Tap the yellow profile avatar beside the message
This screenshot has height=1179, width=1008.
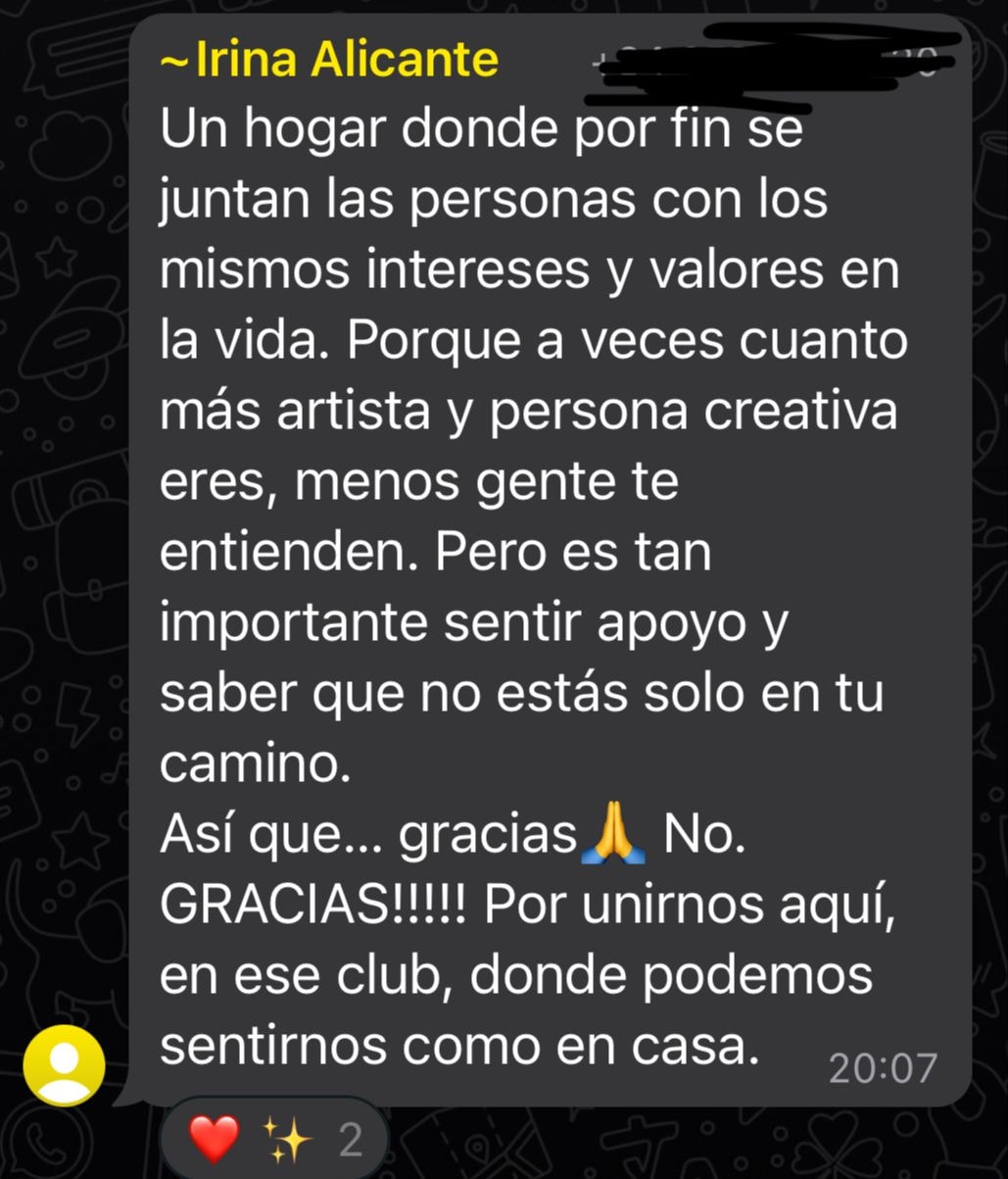(x=65, y=1065)
